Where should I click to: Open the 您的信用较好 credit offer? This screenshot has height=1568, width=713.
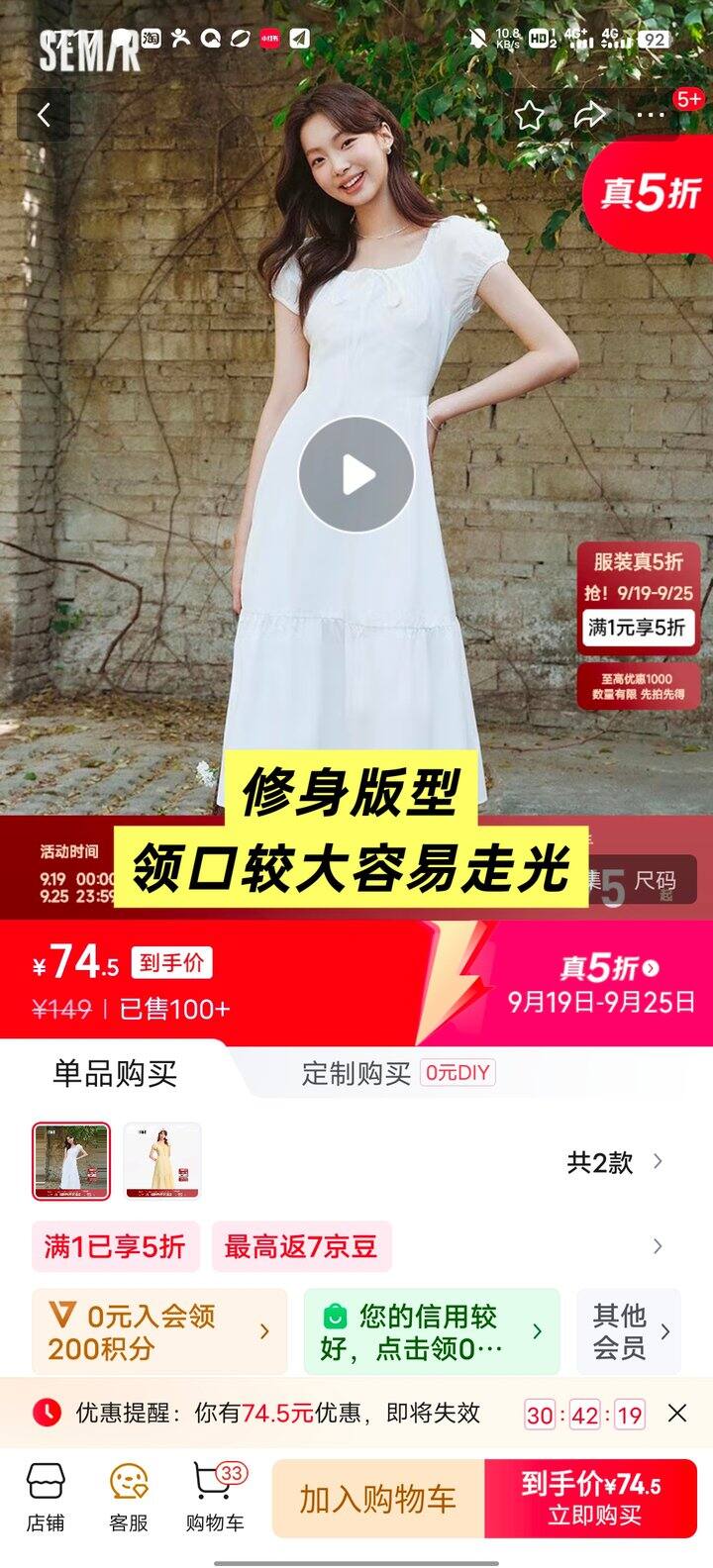pyautogui.click(x=432, y=1331)
